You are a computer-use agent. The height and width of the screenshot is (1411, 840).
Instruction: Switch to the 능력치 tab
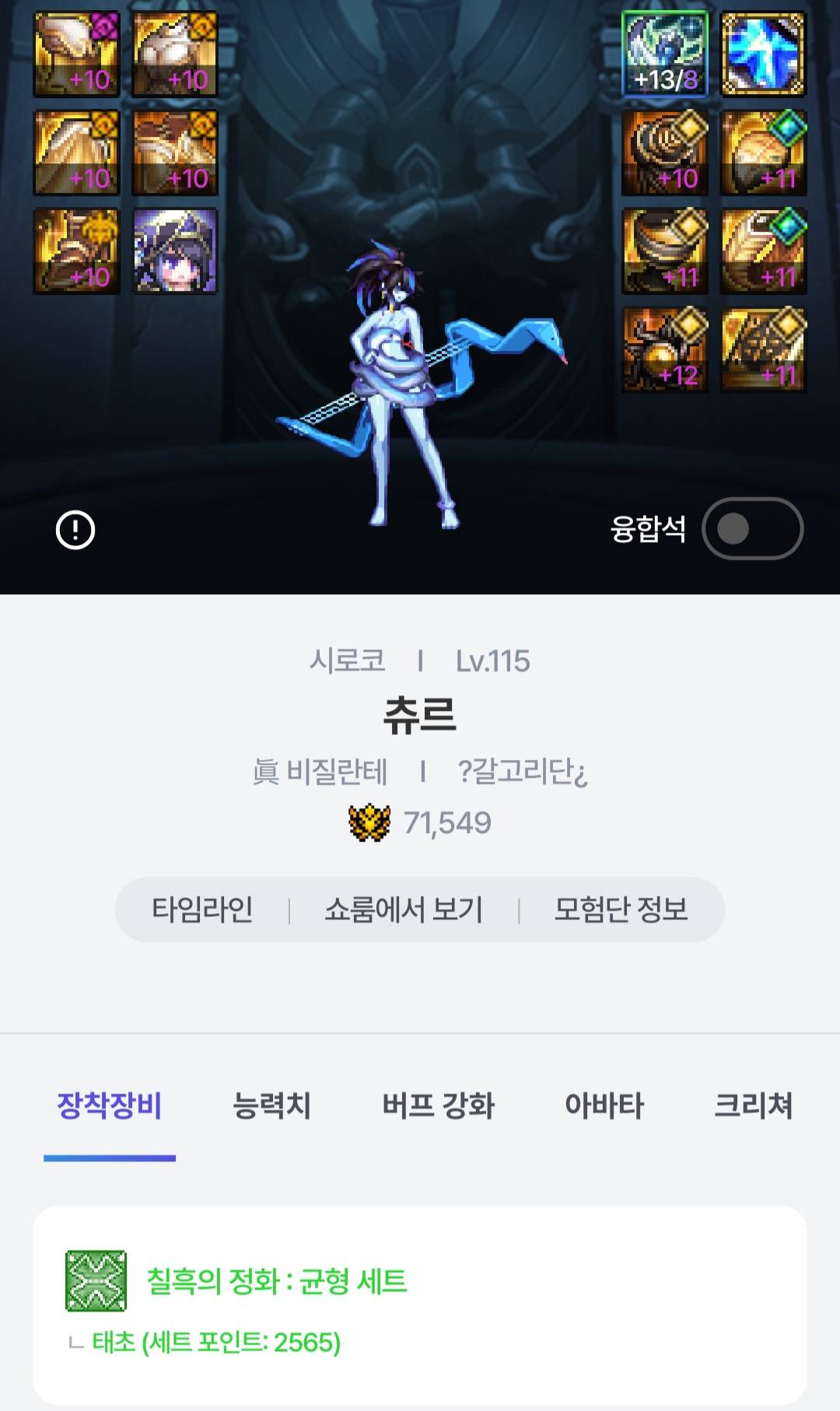[x=271, y=1105]
